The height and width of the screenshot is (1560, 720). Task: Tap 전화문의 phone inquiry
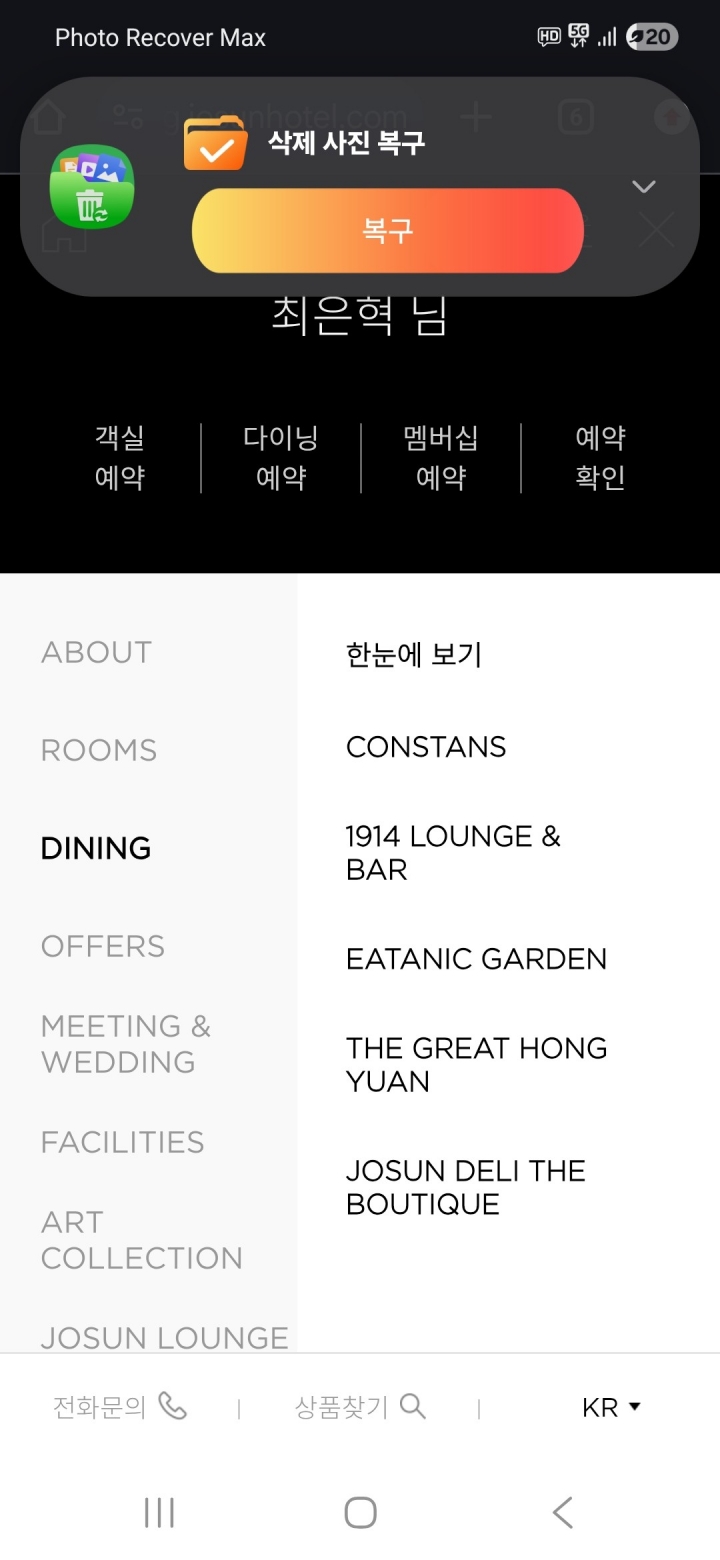pos(120,1407)
